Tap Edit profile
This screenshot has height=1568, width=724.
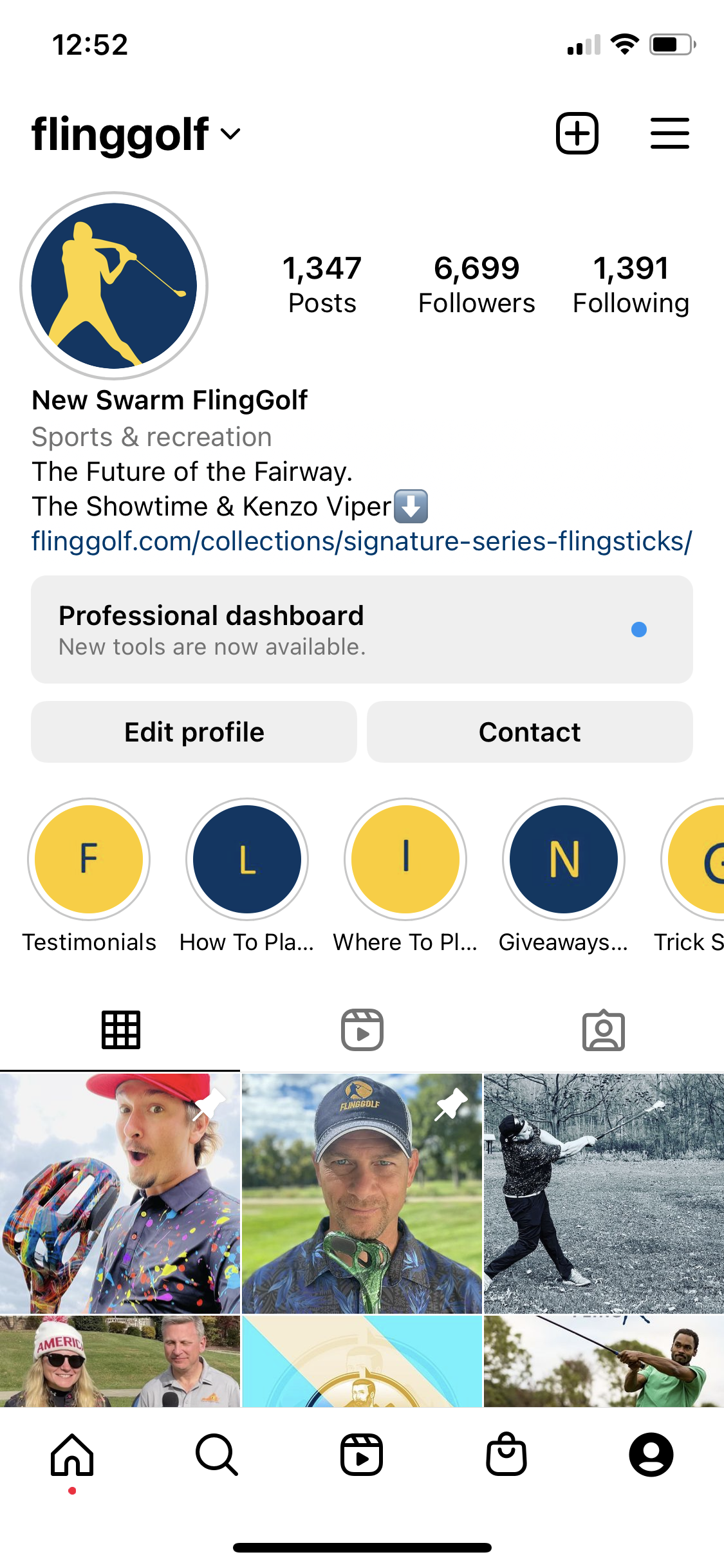pos(194,732)
